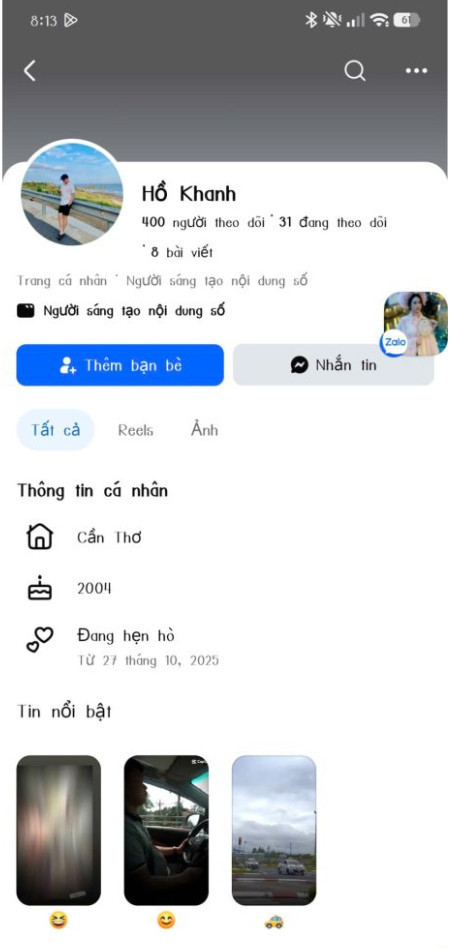
Task: Switch to the Reels tab
Action: point(135,430)
